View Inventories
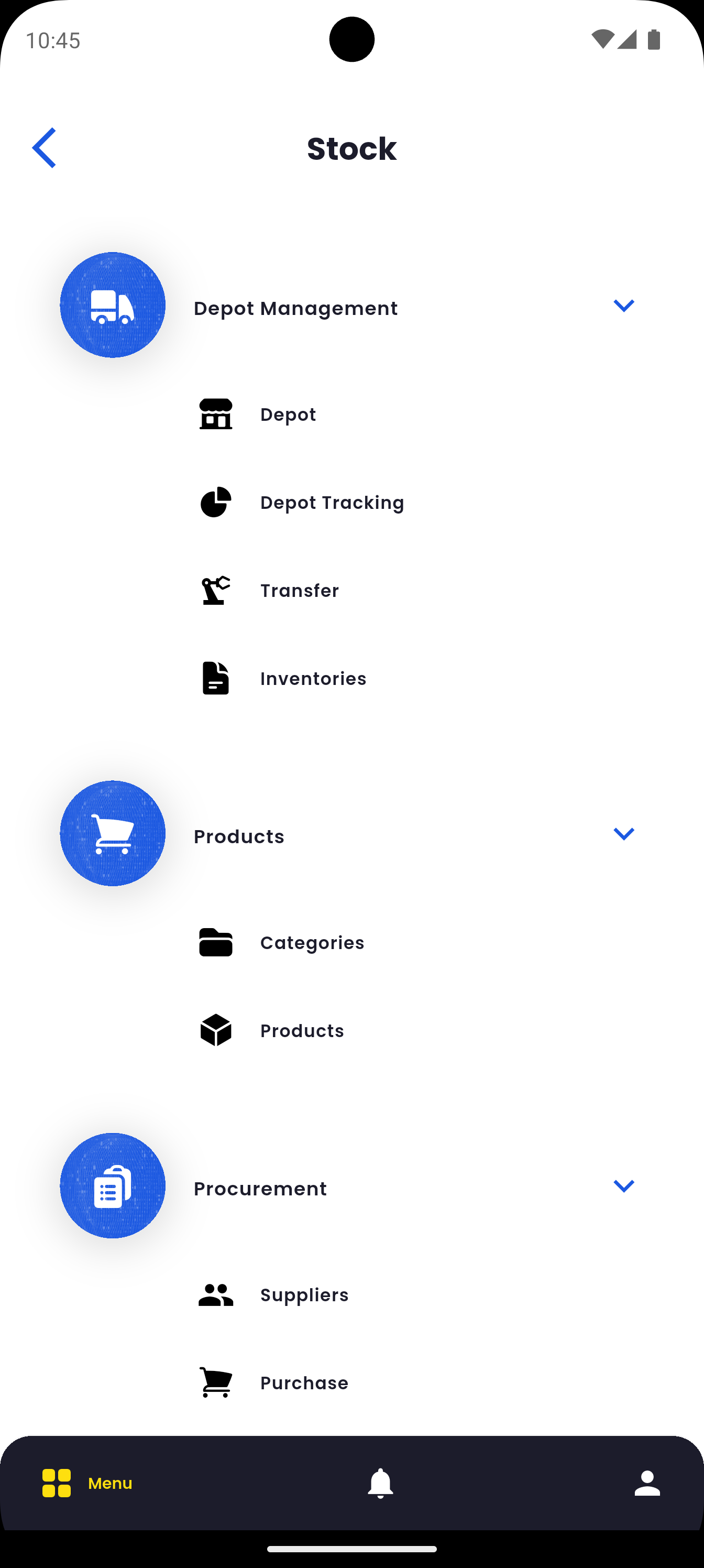 pos(313,679)
